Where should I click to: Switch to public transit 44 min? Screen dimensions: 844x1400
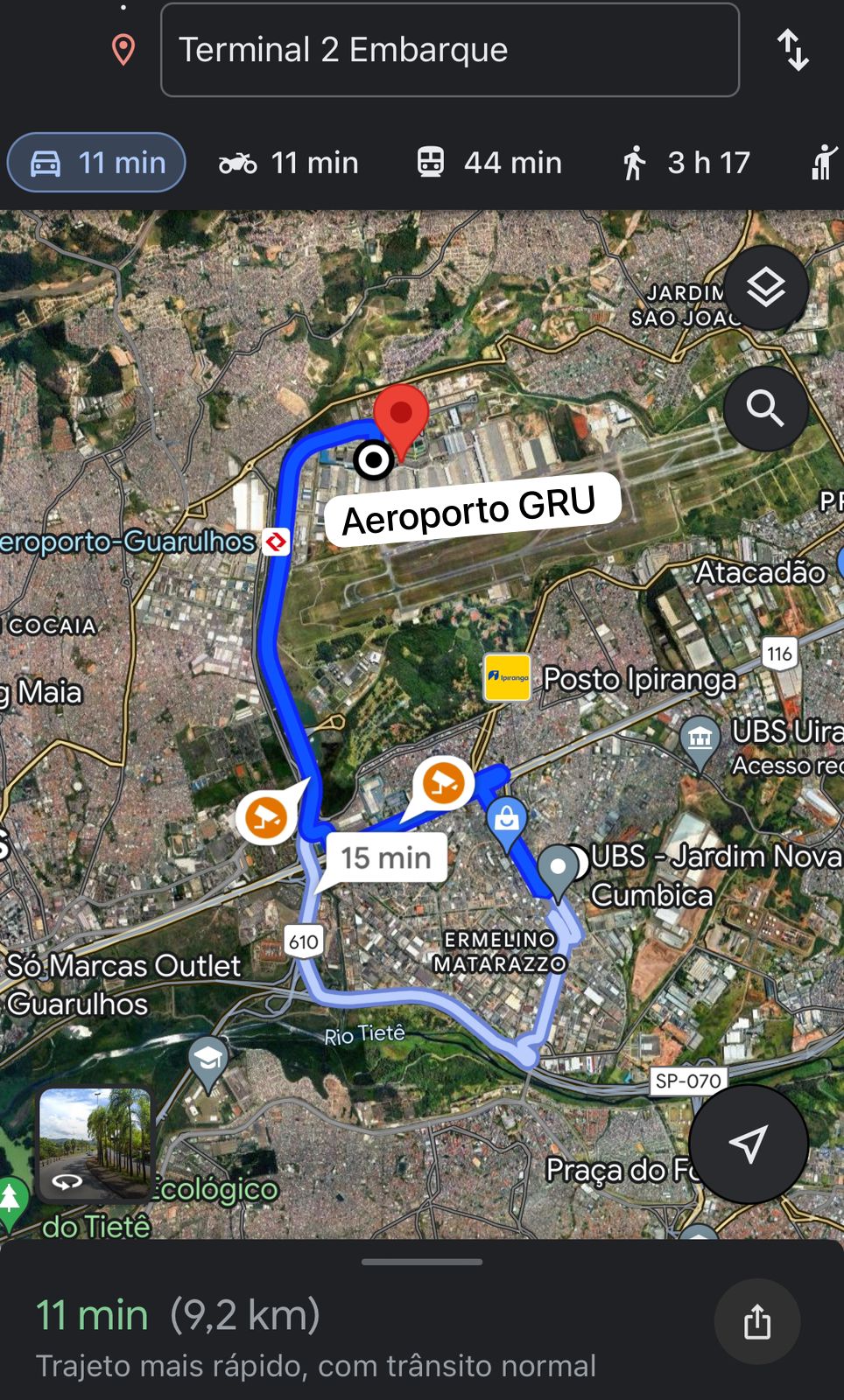click(489, 163)
